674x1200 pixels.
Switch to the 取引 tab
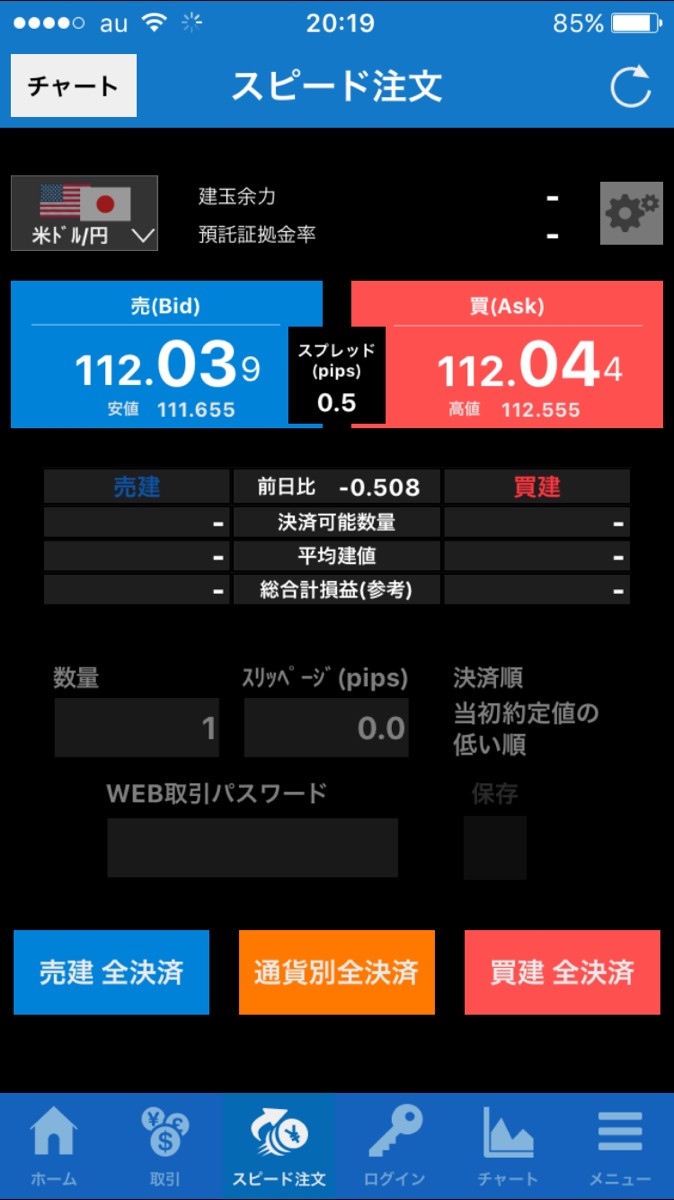pos(165,1146)
